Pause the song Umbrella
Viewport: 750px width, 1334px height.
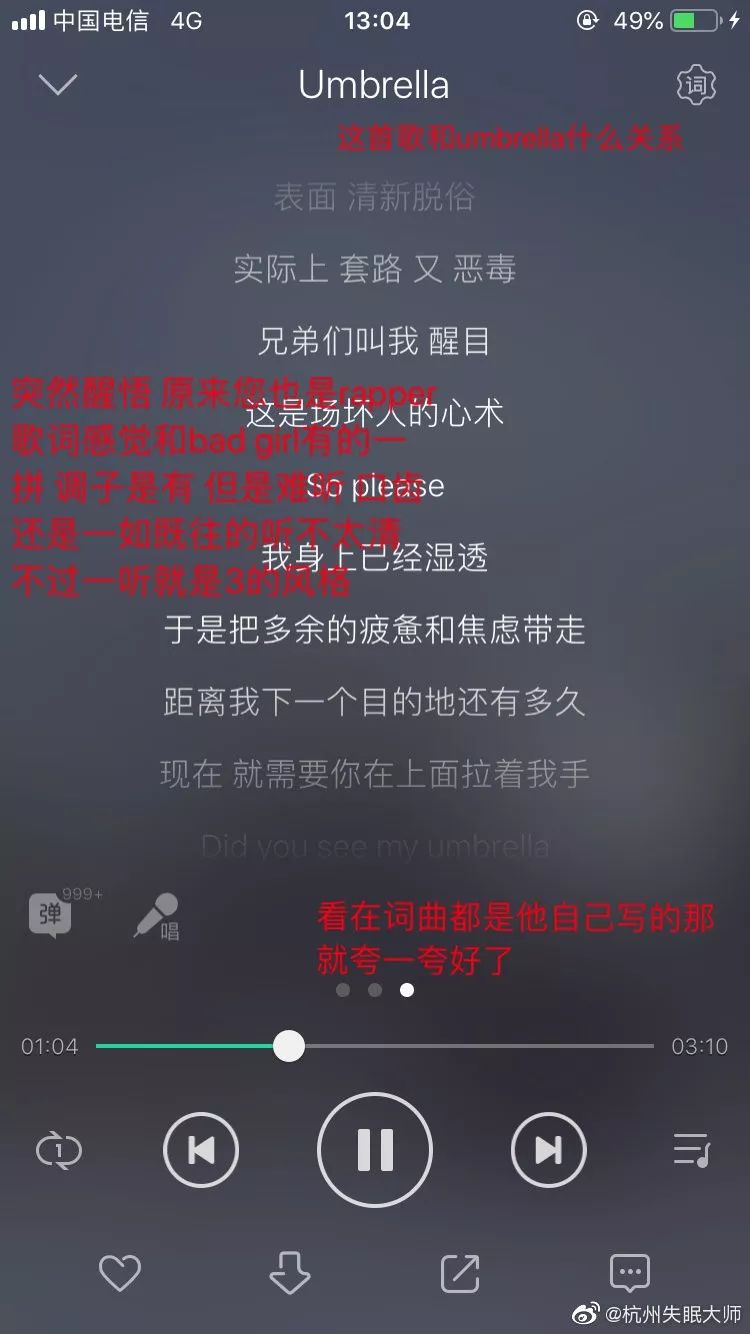[375, 1150]
